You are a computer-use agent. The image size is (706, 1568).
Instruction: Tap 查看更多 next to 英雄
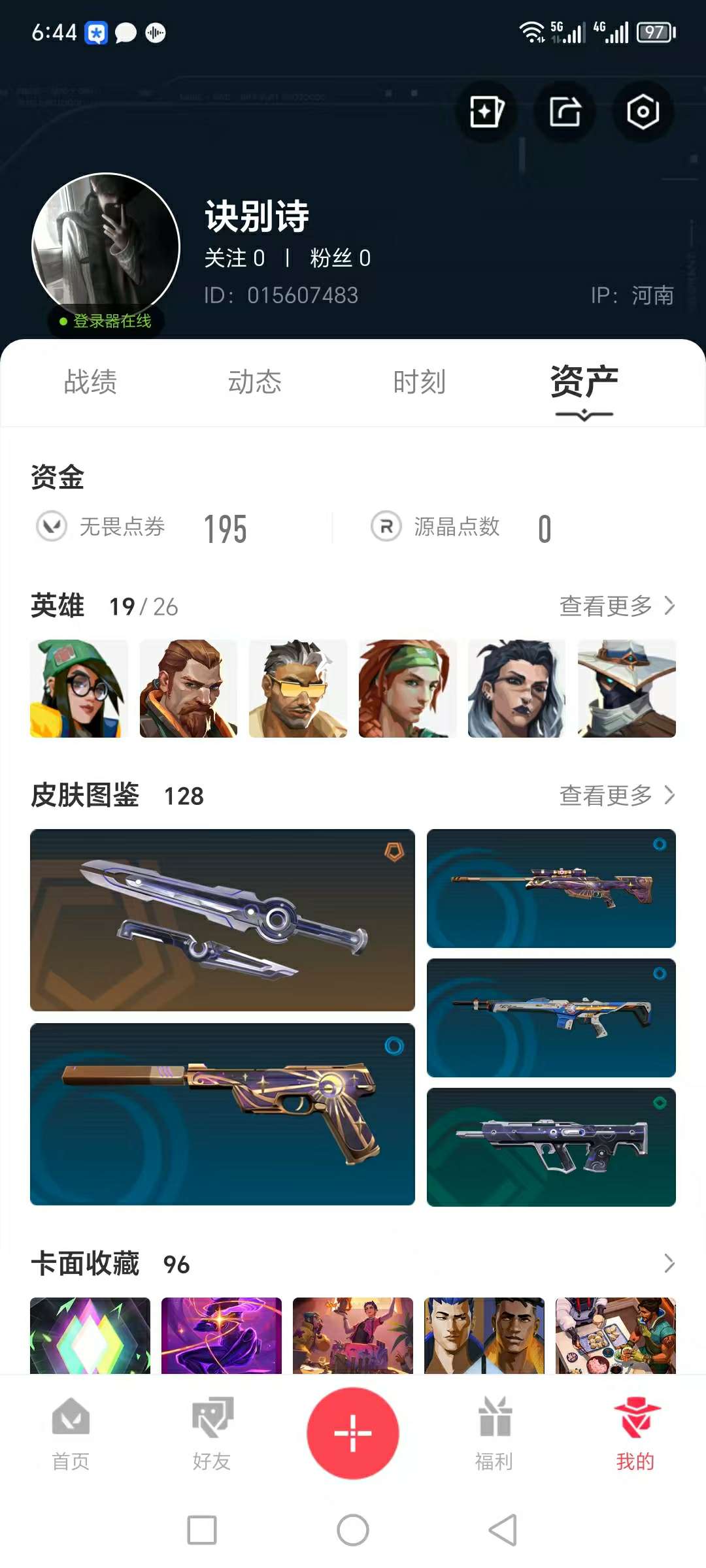pyautogui.click(x=617, y=606)
